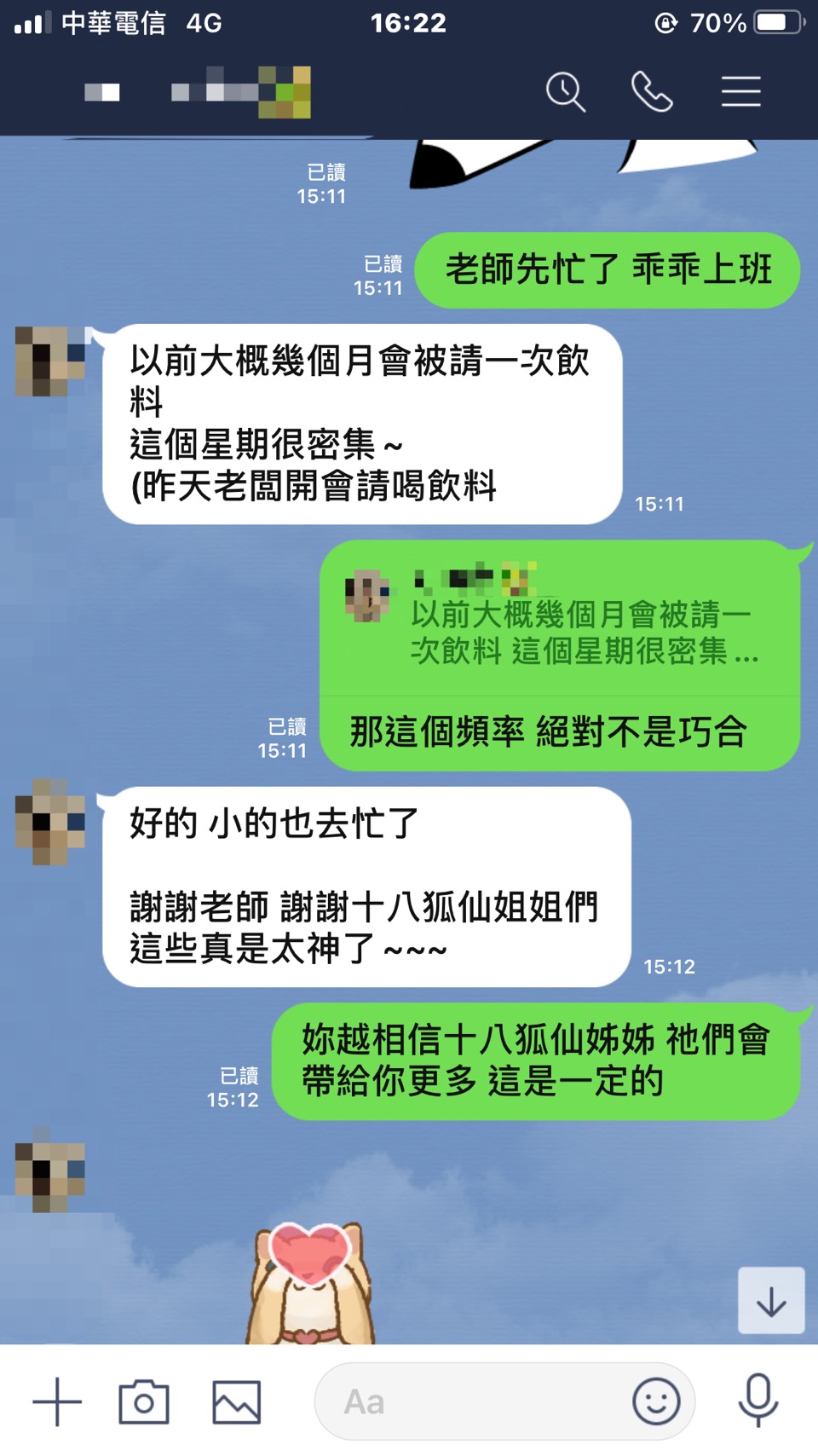Jump to the latest message

pyautogui.click(x=771, y=1301)
